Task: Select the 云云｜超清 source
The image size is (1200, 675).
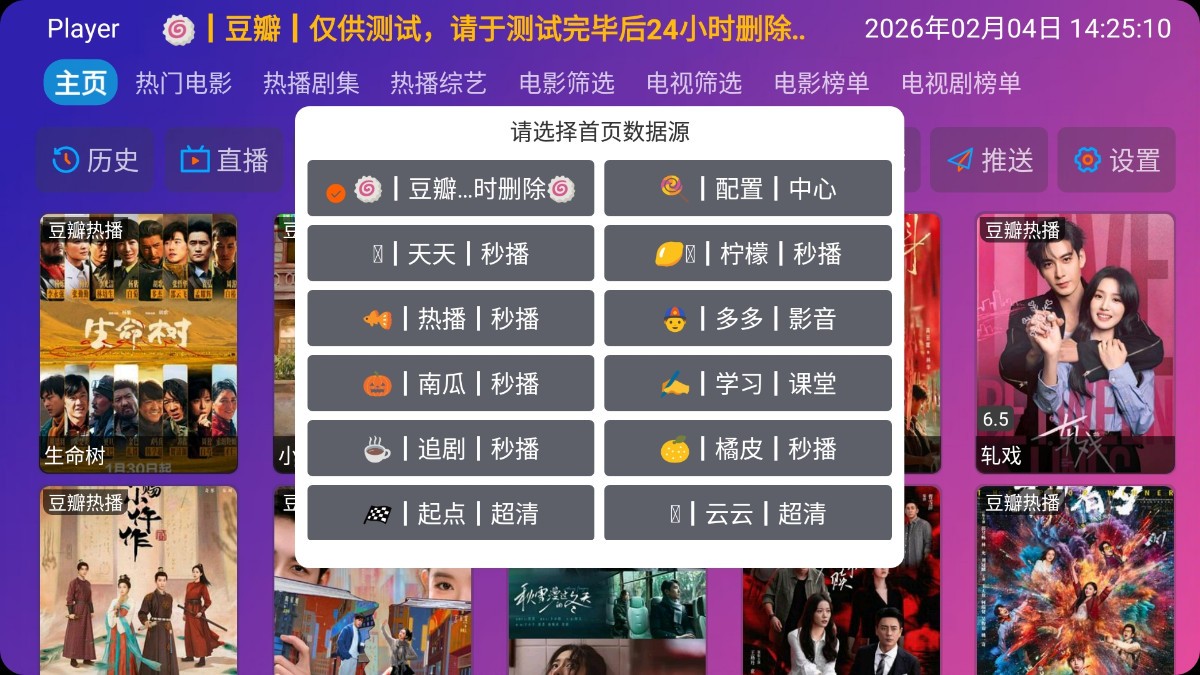Action: click(x=747, y=513)
